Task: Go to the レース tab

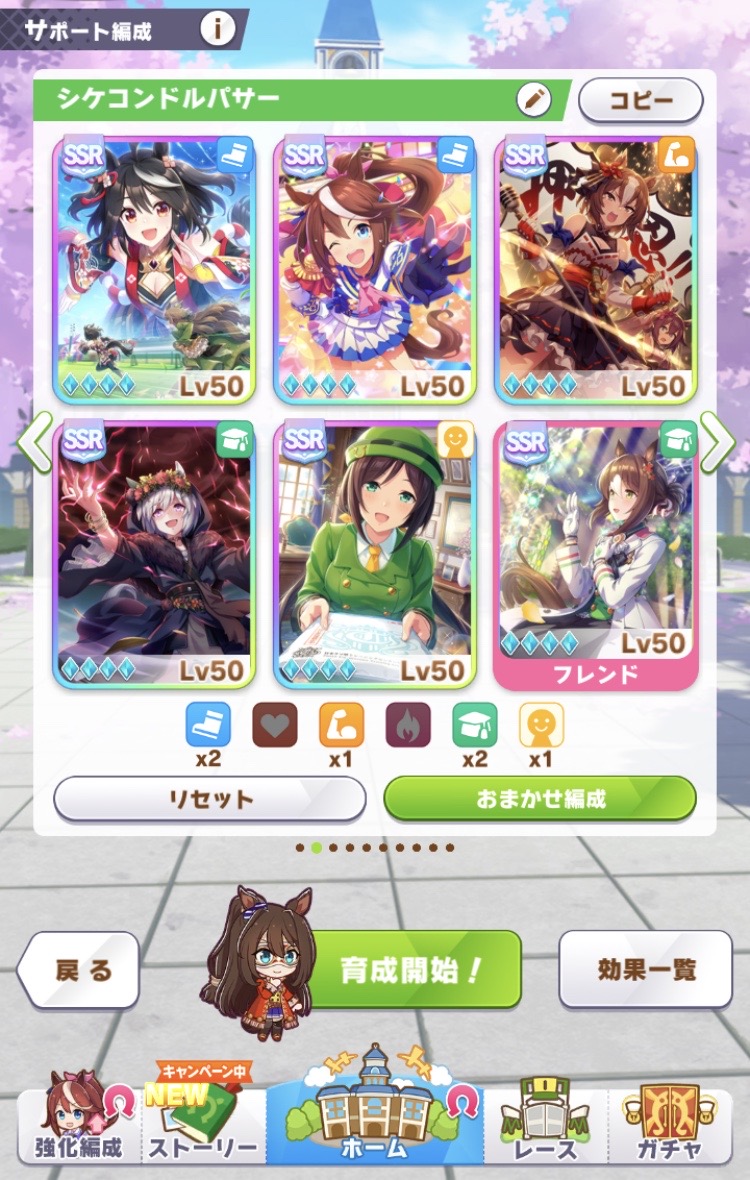Action: tap(546, 1125)
